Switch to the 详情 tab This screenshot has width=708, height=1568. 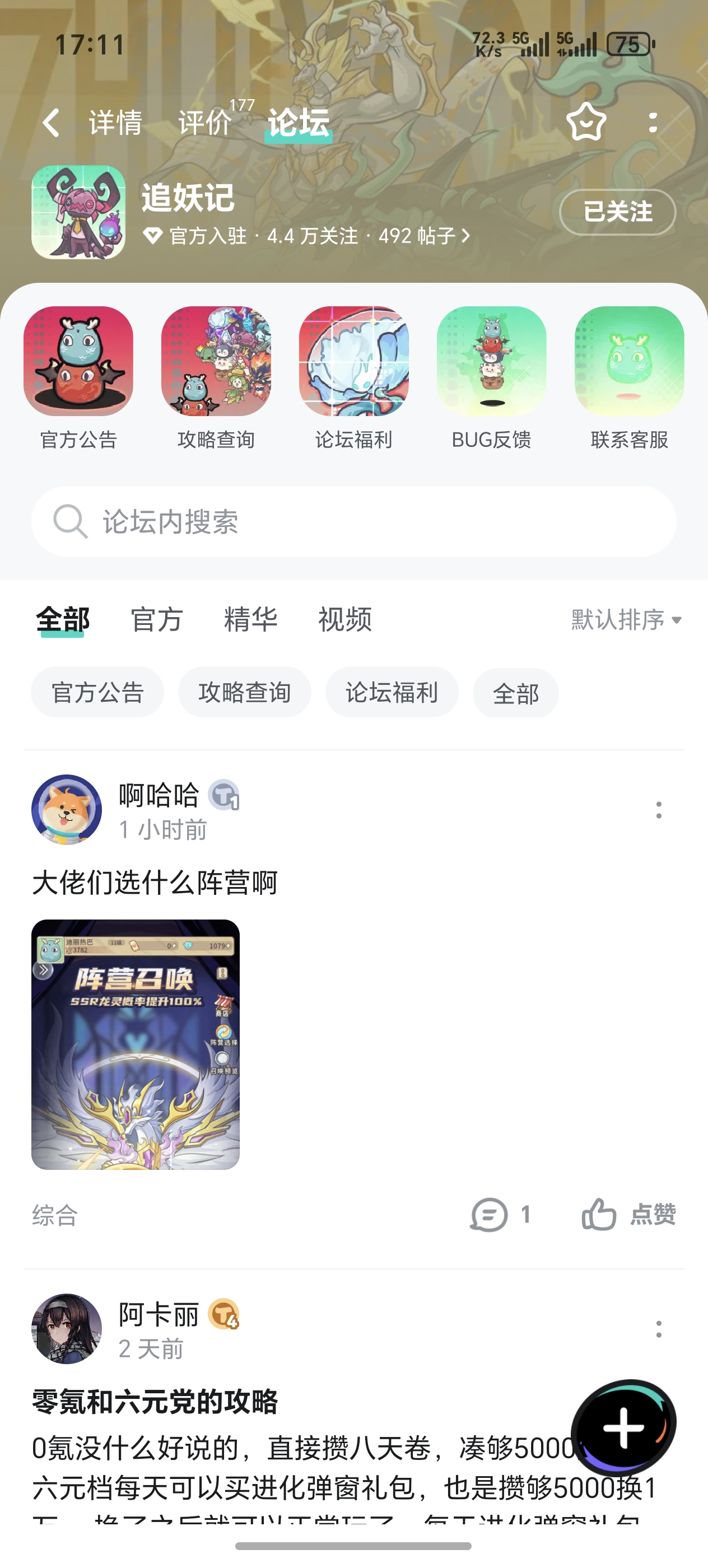coord(116,123)
